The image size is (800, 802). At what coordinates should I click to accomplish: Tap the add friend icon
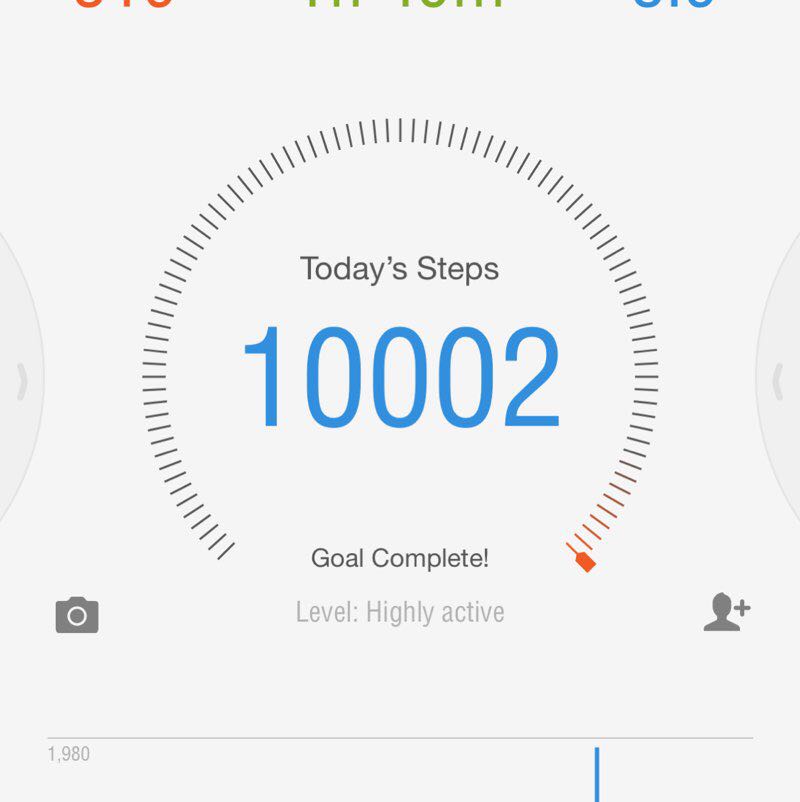pyautogui.click(x=726, y=613)
